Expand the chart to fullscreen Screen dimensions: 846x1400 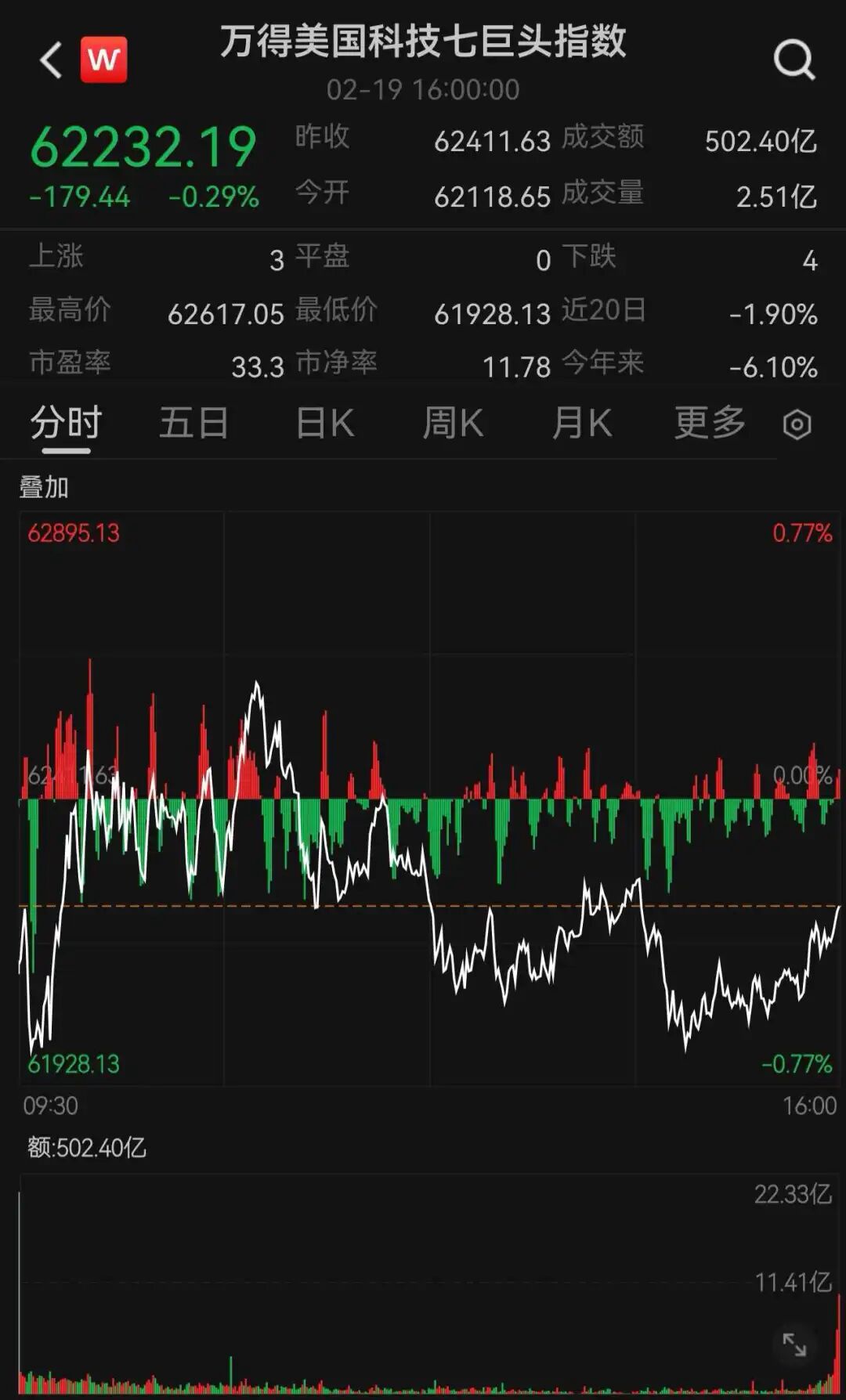pyautogui.click(x=794, y=1344)
